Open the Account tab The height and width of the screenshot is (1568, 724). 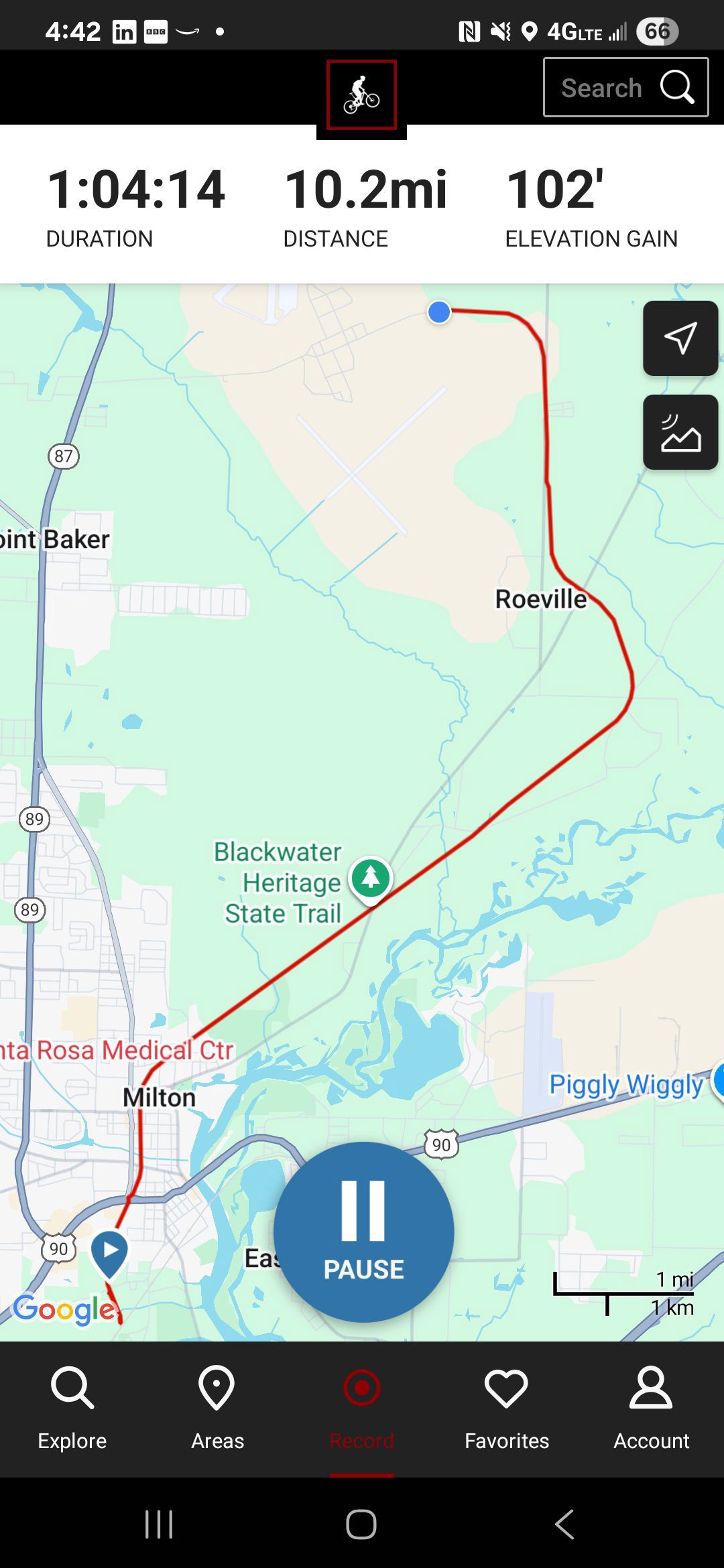pyautogui.click(x=651, y=1409)
